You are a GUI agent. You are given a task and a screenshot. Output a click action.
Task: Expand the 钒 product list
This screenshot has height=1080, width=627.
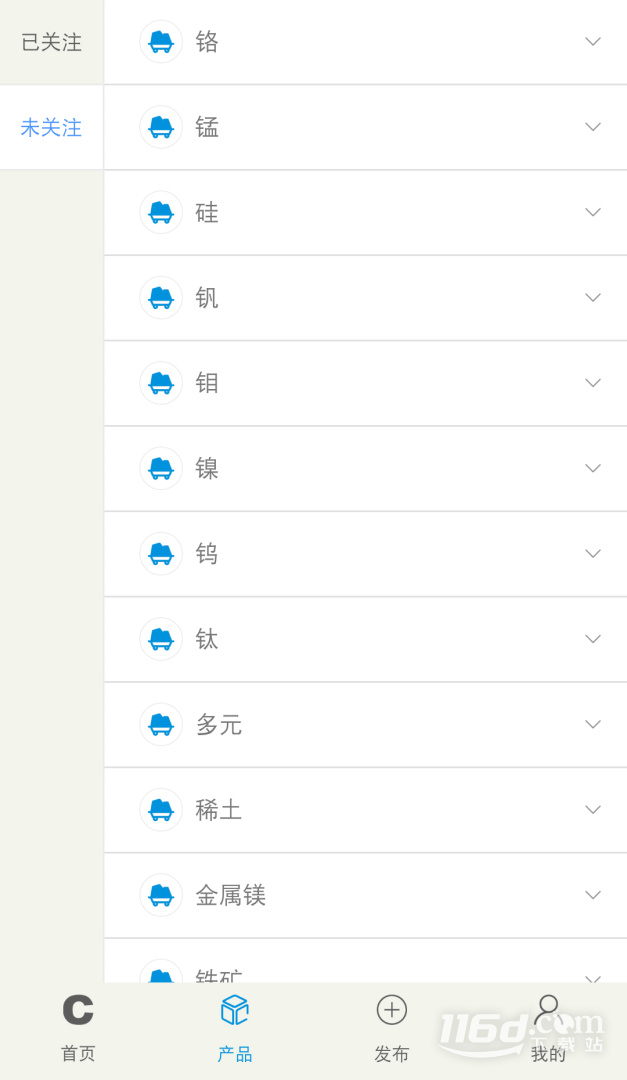(x=365, y=298)
